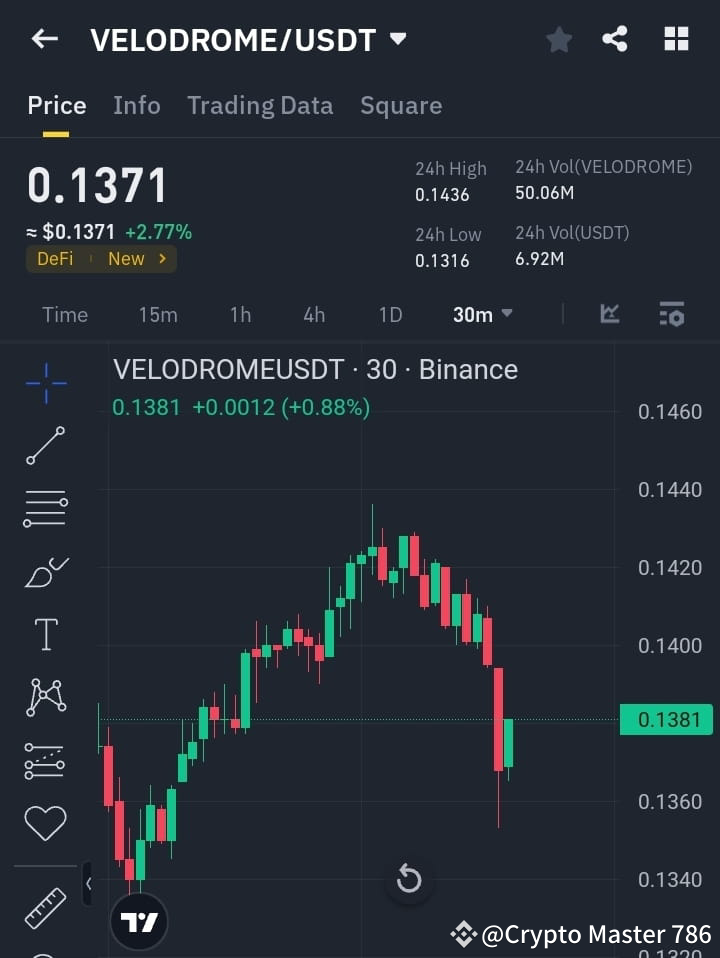Open the 30m timeframe dropdown
The width and height of the screenshot is (720, 958).
click(482, 314)
